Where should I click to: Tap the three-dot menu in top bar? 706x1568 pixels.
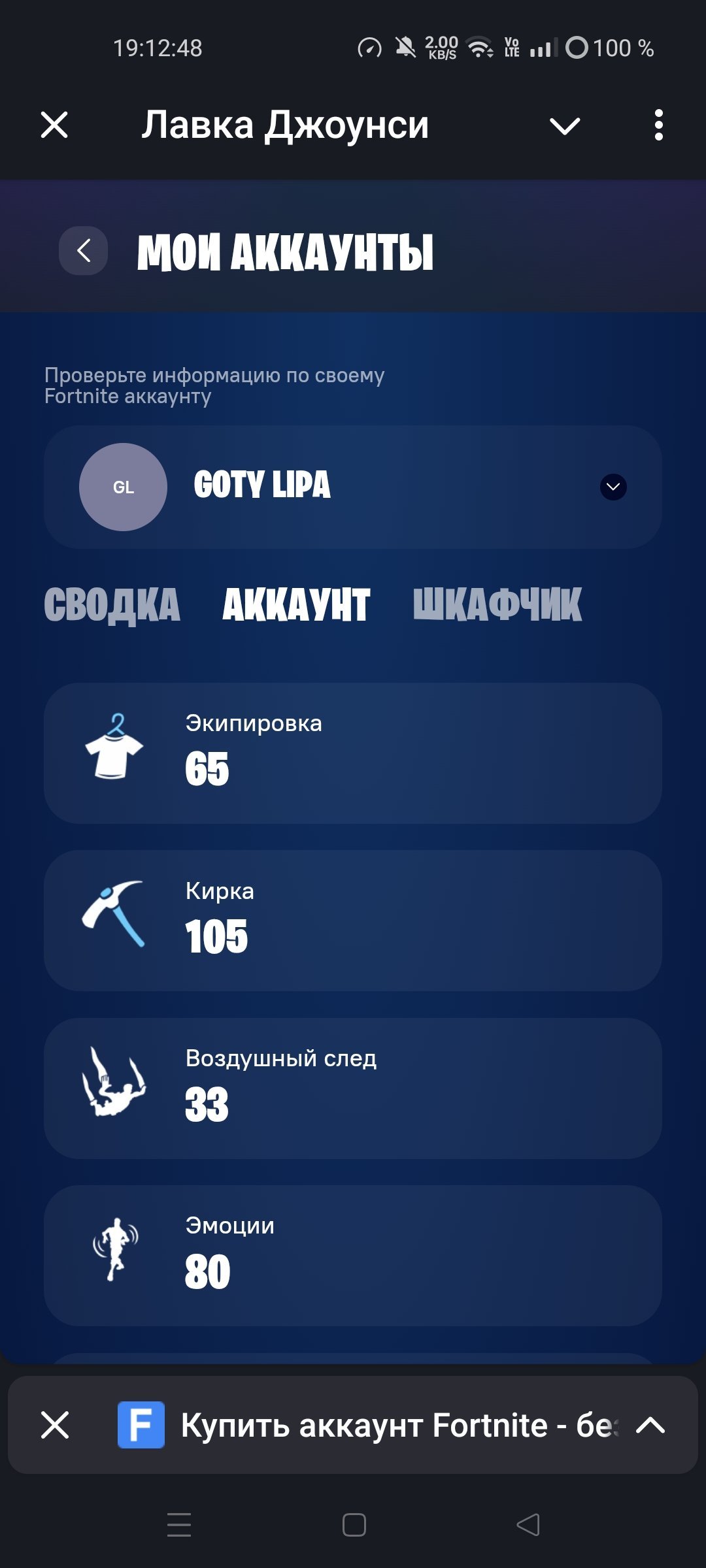(660, 124)
